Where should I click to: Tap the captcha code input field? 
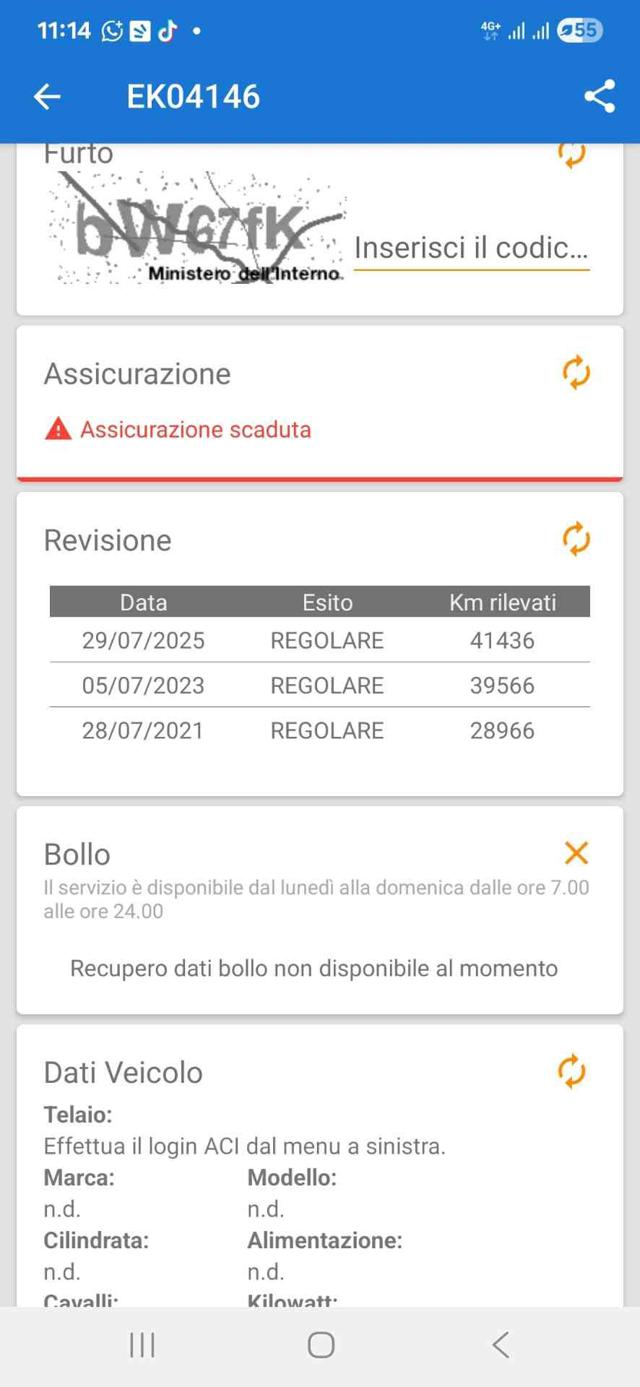(x=471, y=248)
